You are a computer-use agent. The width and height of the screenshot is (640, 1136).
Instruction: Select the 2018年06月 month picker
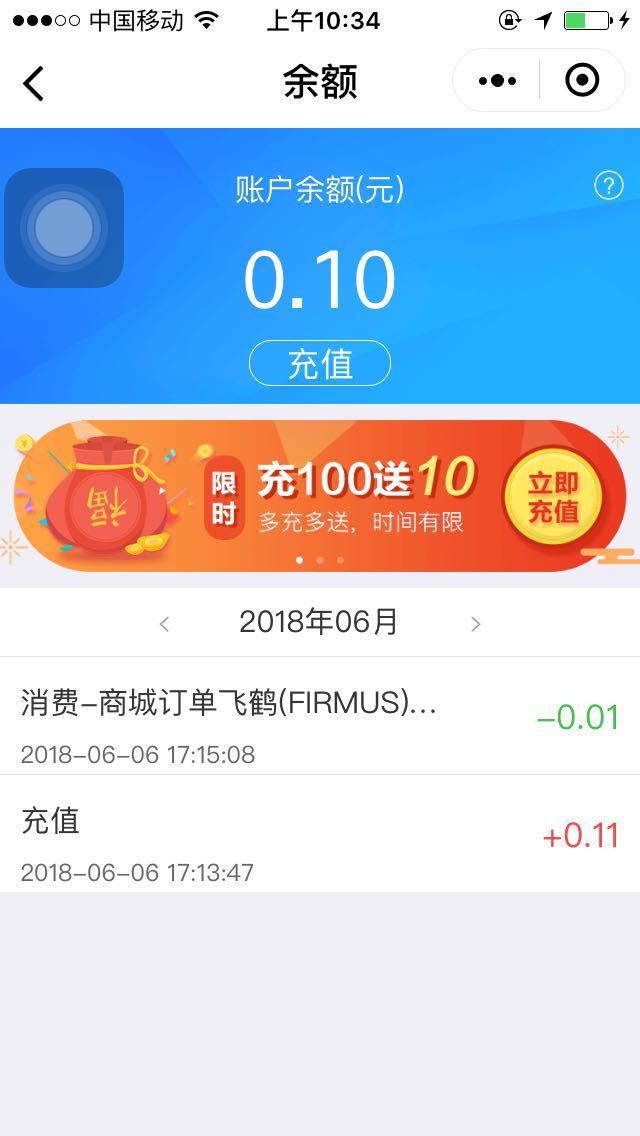(x=319, y=622)
